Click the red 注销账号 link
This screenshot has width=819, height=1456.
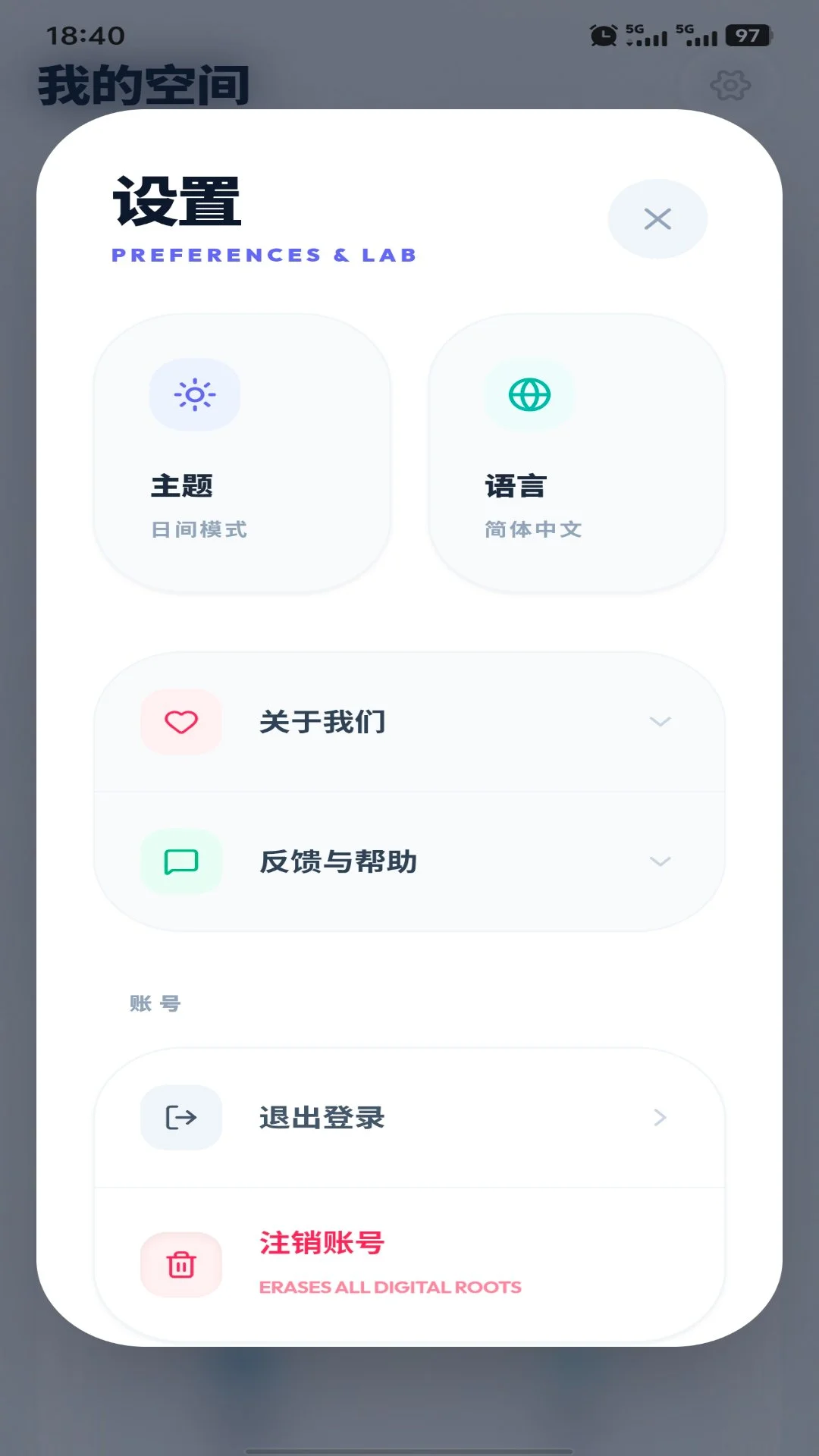coord(322,1242)
